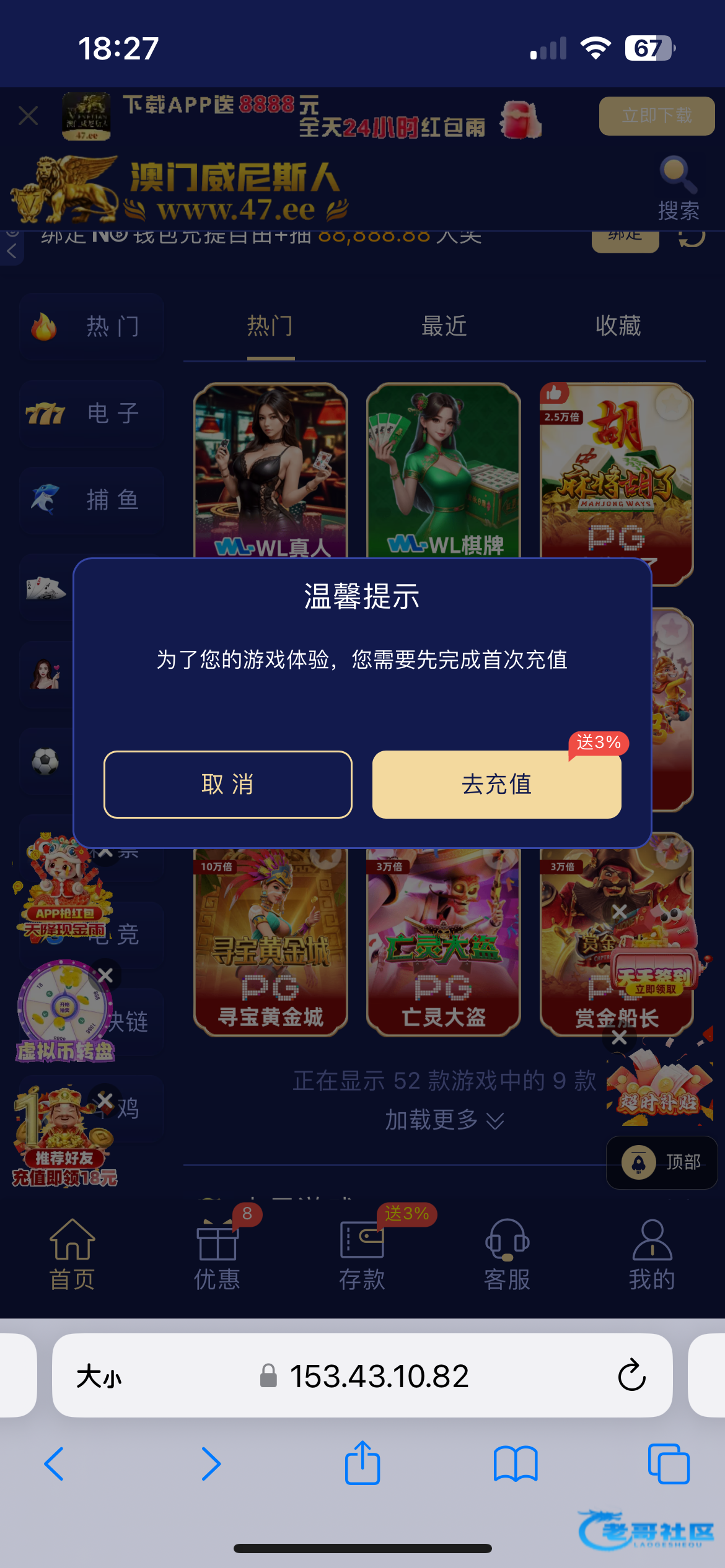
Task: Show all open Safari tabs
Action: point(668,1464)
